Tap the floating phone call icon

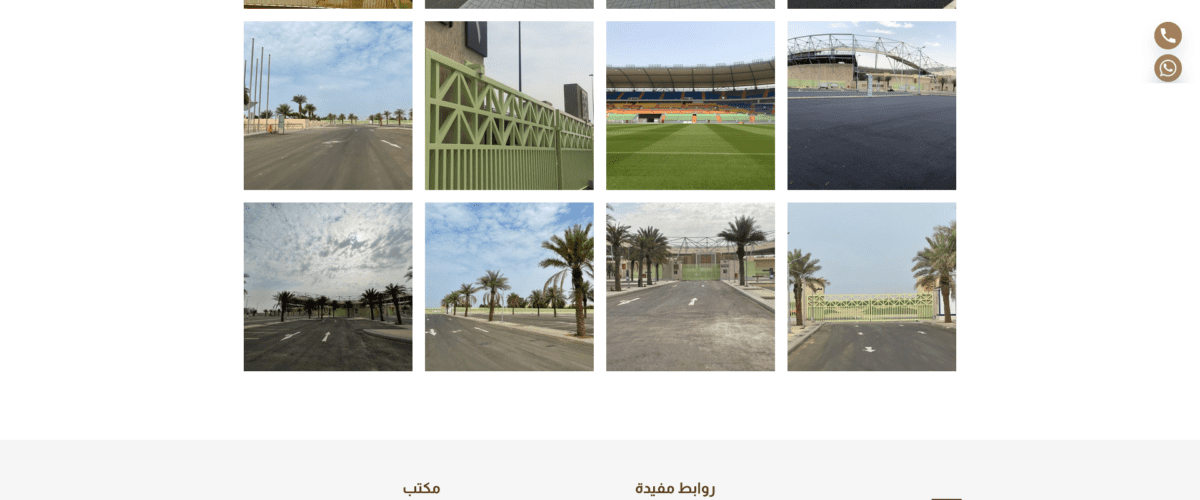pos(1167,36)
